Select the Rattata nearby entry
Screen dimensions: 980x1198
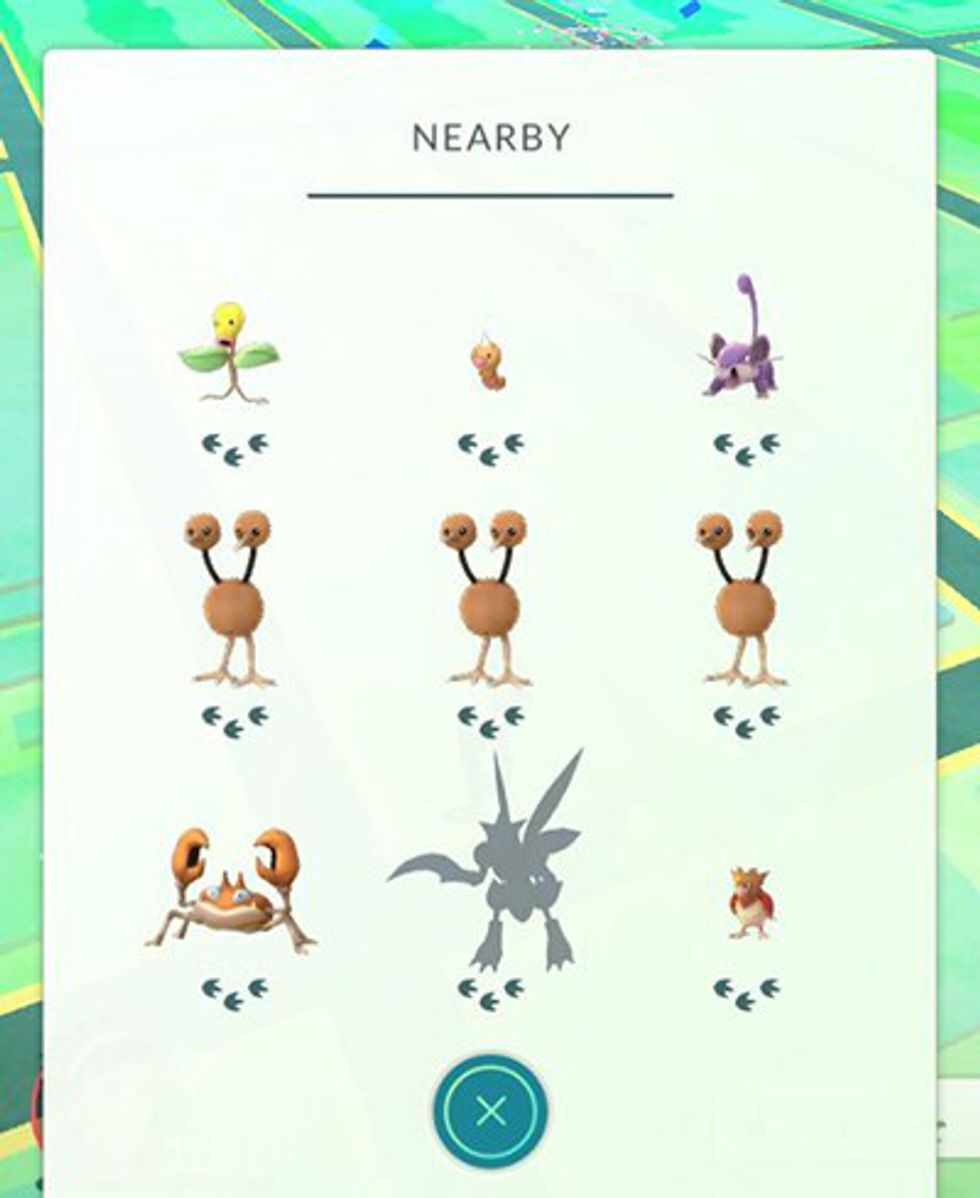point(743,343)
